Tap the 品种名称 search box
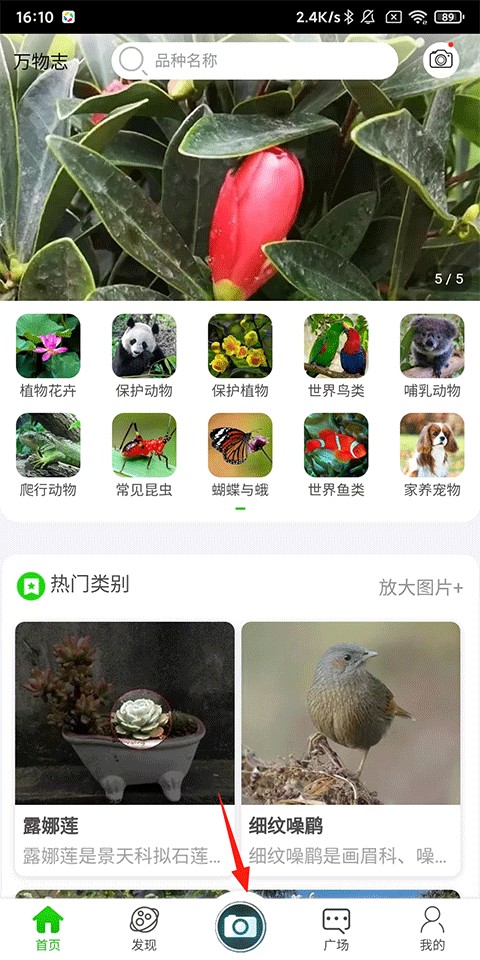Screen dimensions: 480x960 pos(255,61)
